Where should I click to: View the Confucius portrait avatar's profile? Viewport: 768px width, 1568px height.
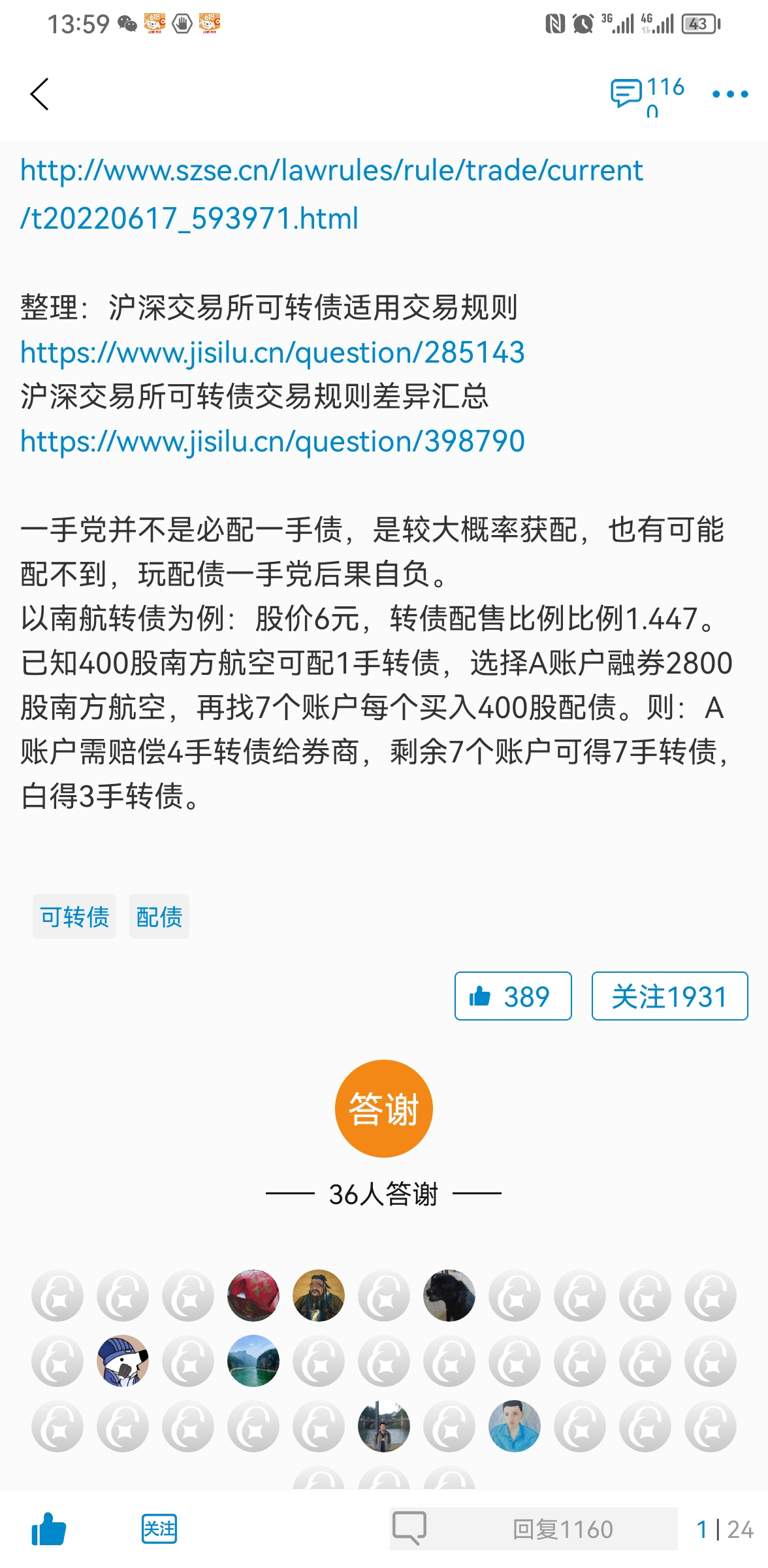[319, 1296]
